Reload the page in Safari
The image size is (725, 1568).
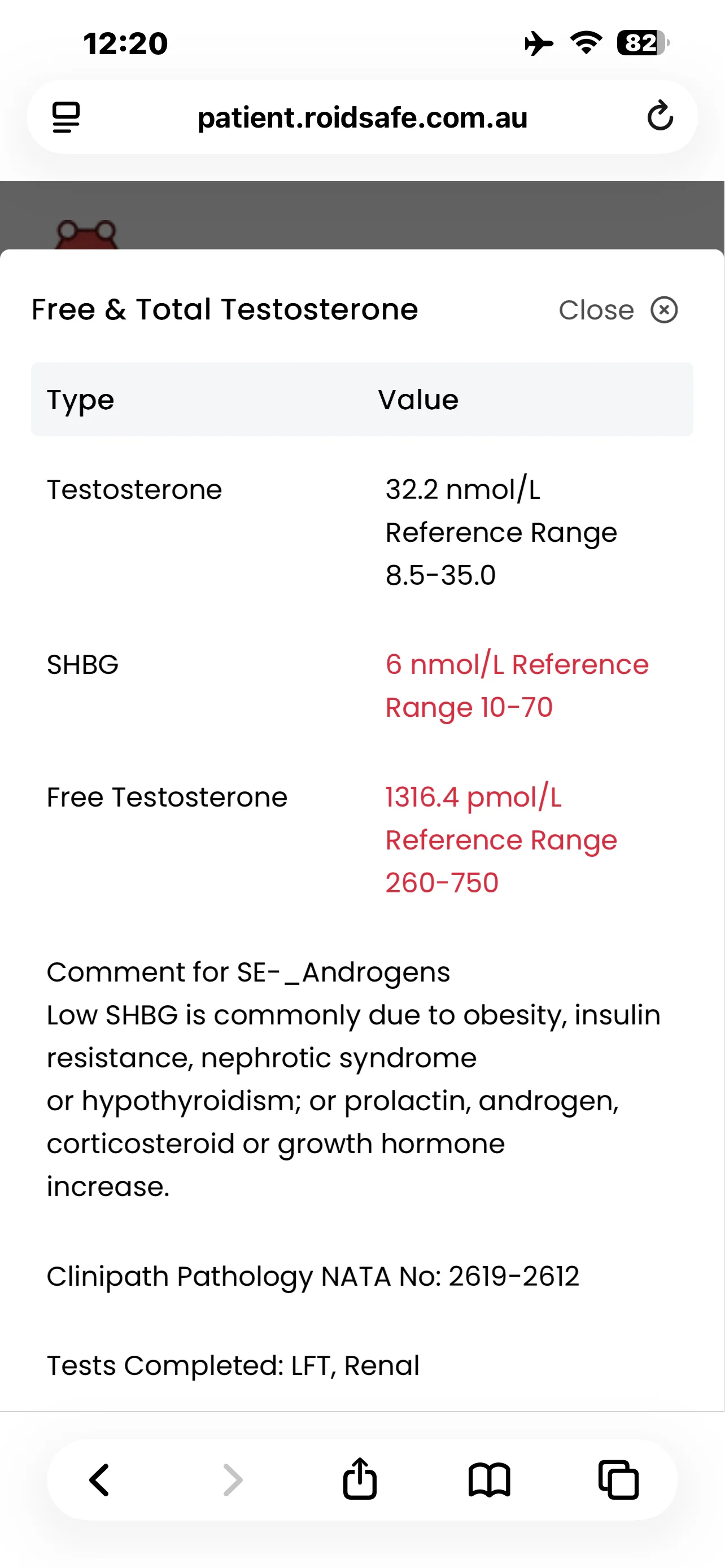660,116
